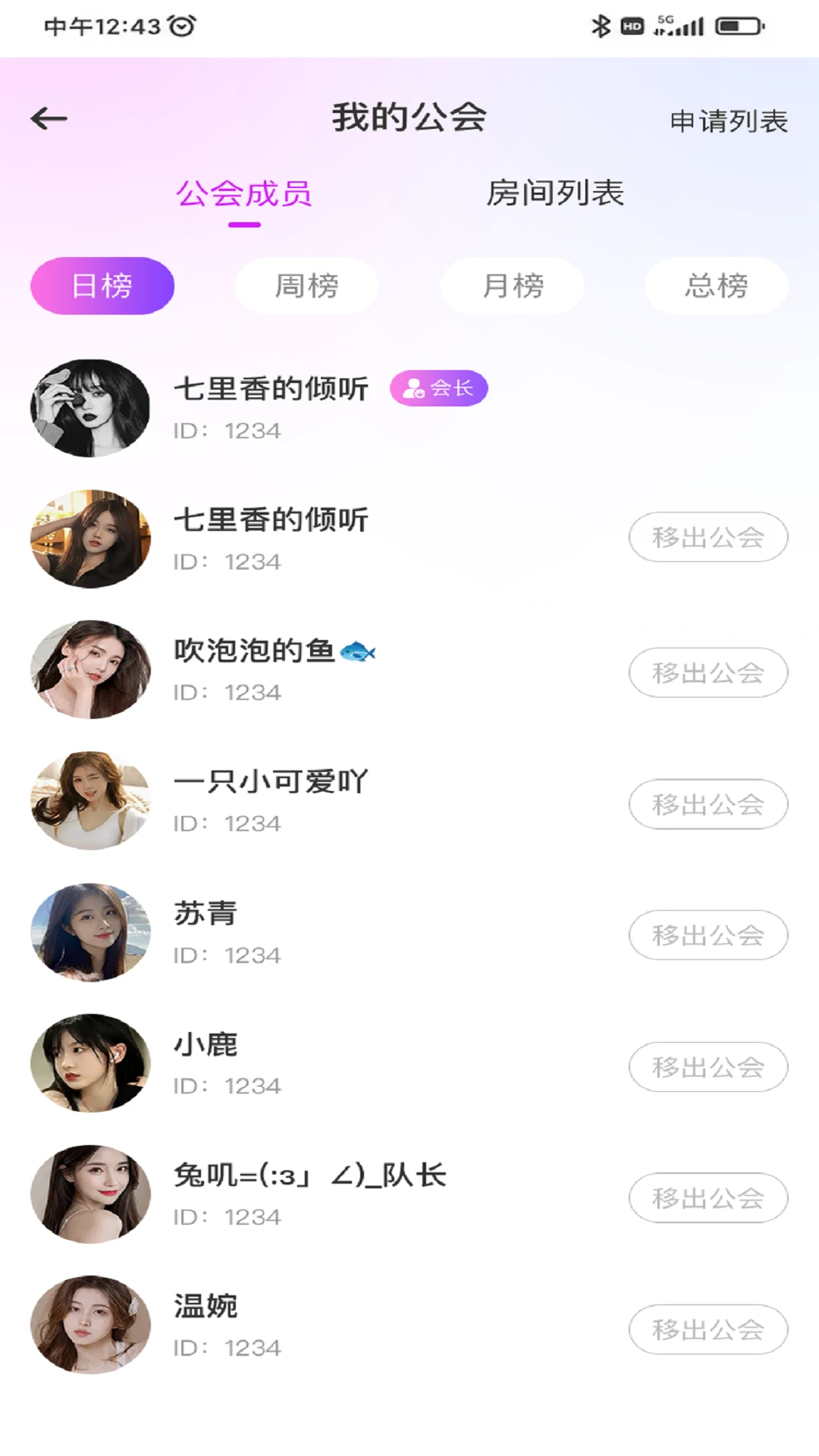
Task: Tap 移出公会 for 温婉
Action: pyautogui.click(x=708, y=1329)
